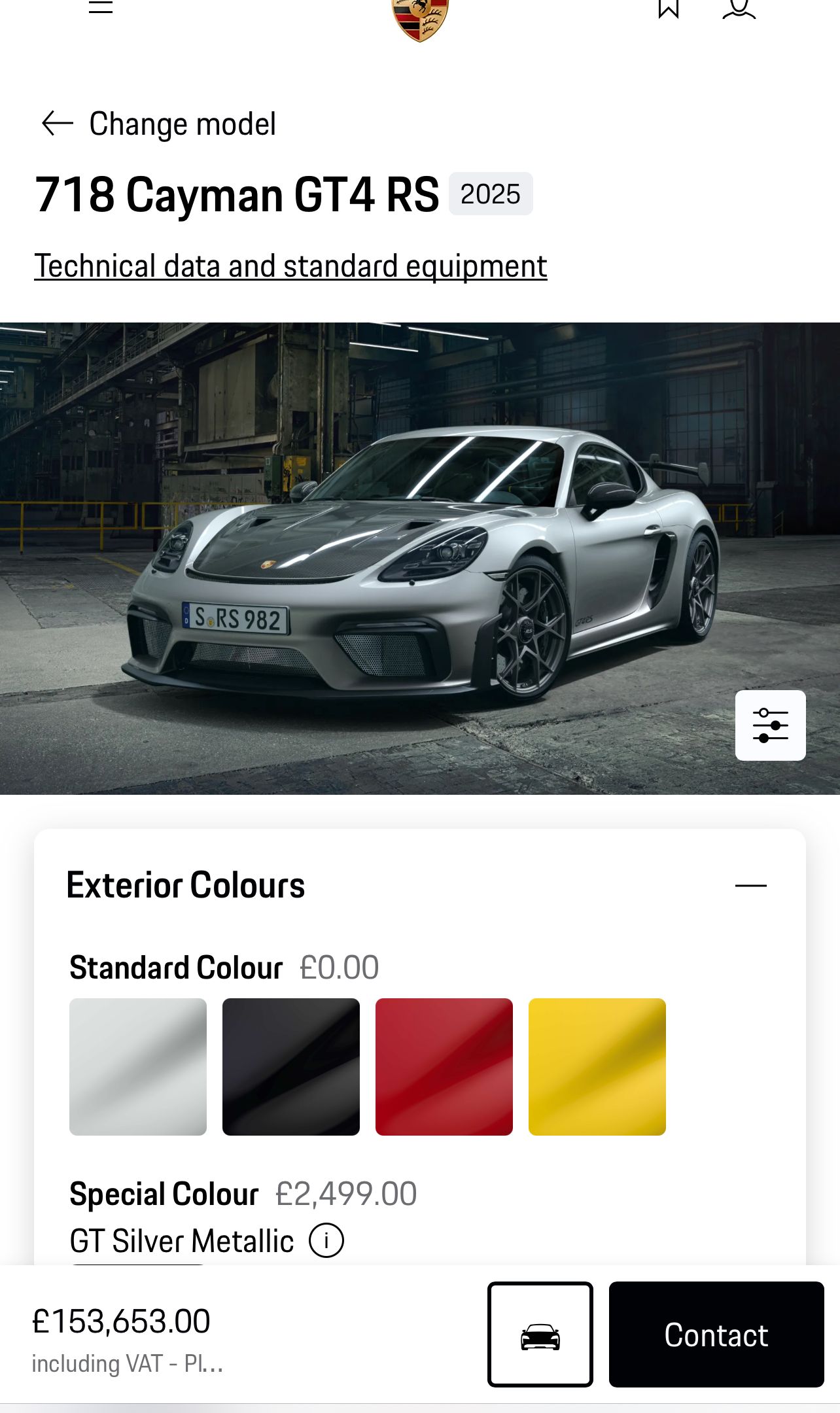
Task: Tap the Porsche crest to go home
Action: coord(420,20)
